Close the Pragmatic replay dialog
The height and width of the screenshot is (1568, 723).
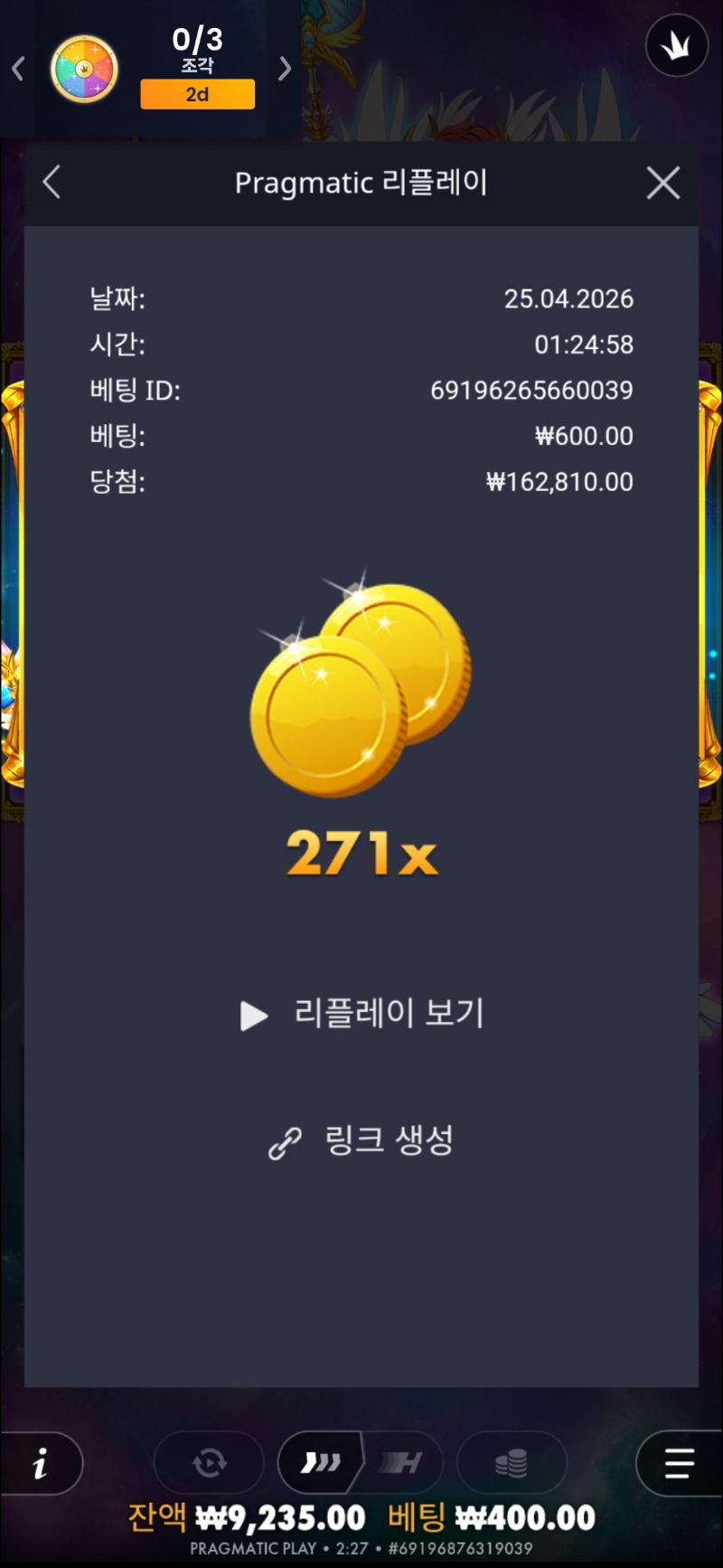pos(663,184)
